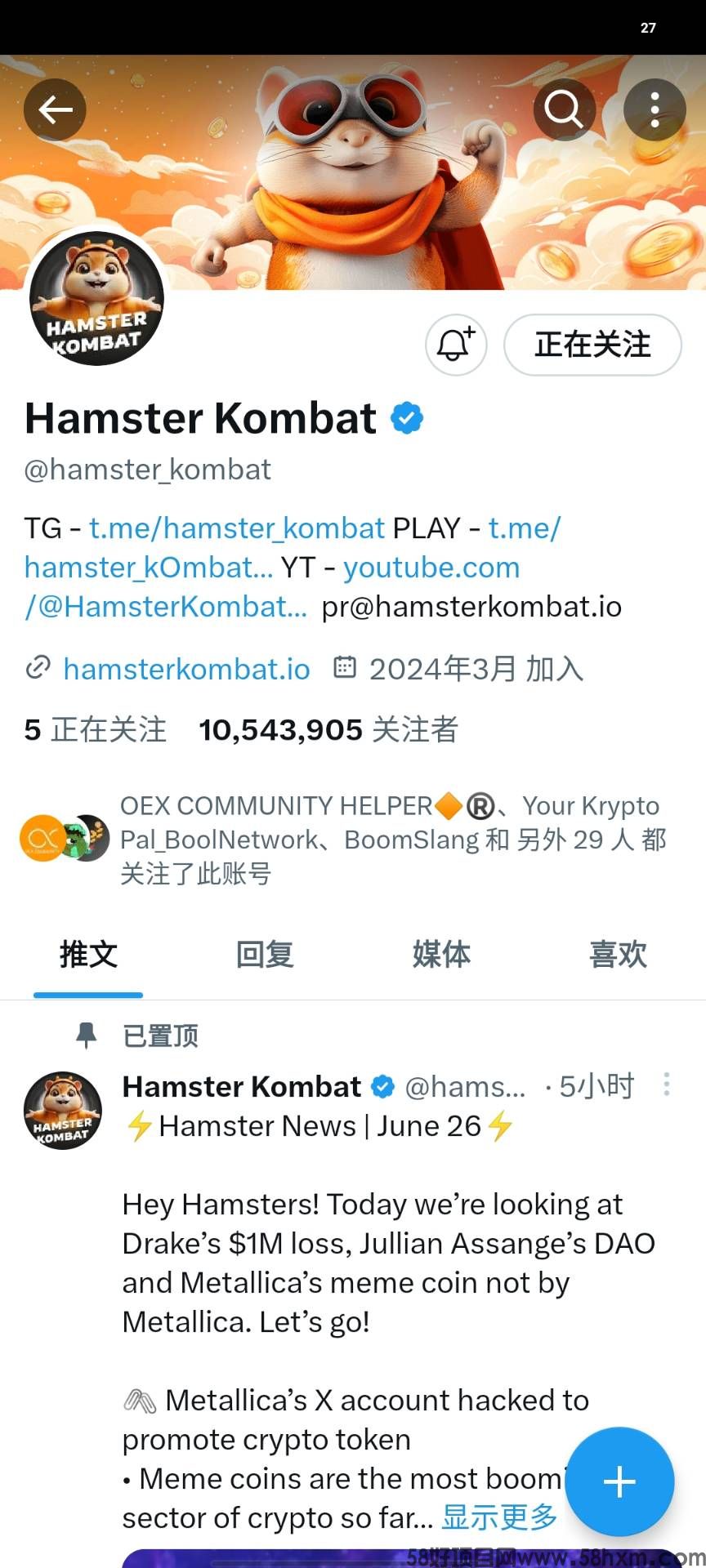Open the youtube.com link in bio

[431, 568]
